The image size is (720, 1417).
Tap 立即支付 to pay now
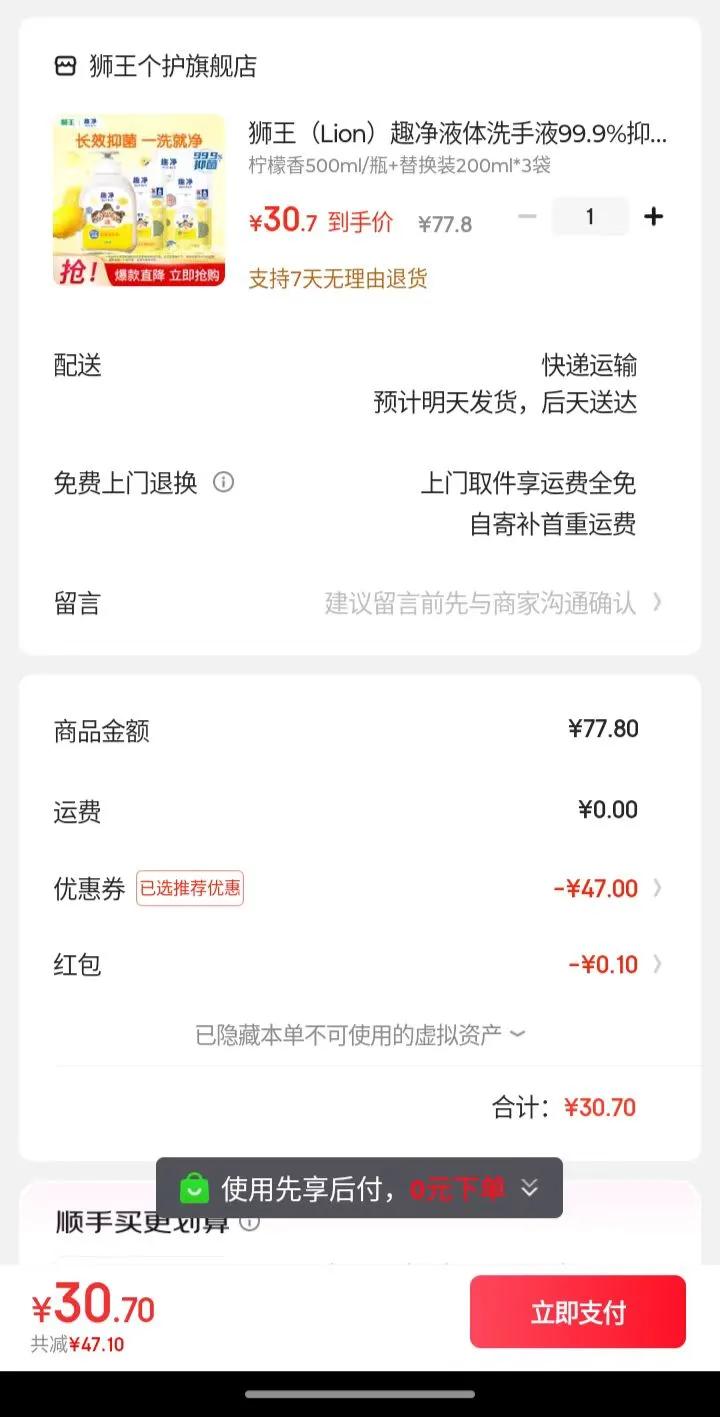[x=578, y=1312]
